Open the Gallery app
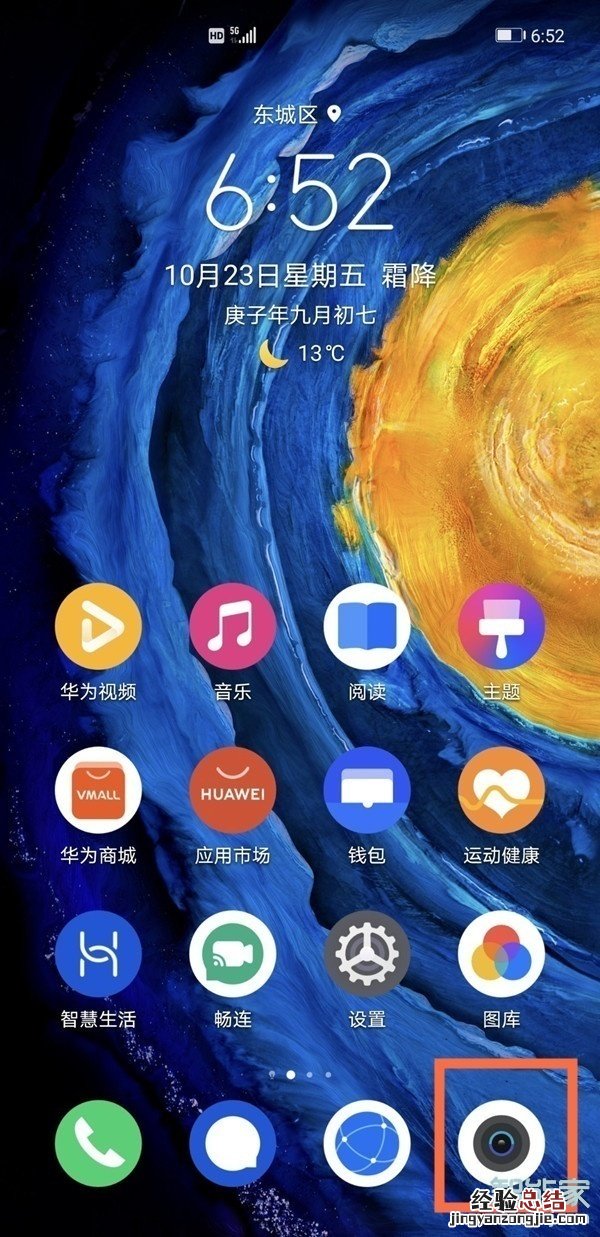The height and width of the screenshot is (1237, 600). (501, 953)
